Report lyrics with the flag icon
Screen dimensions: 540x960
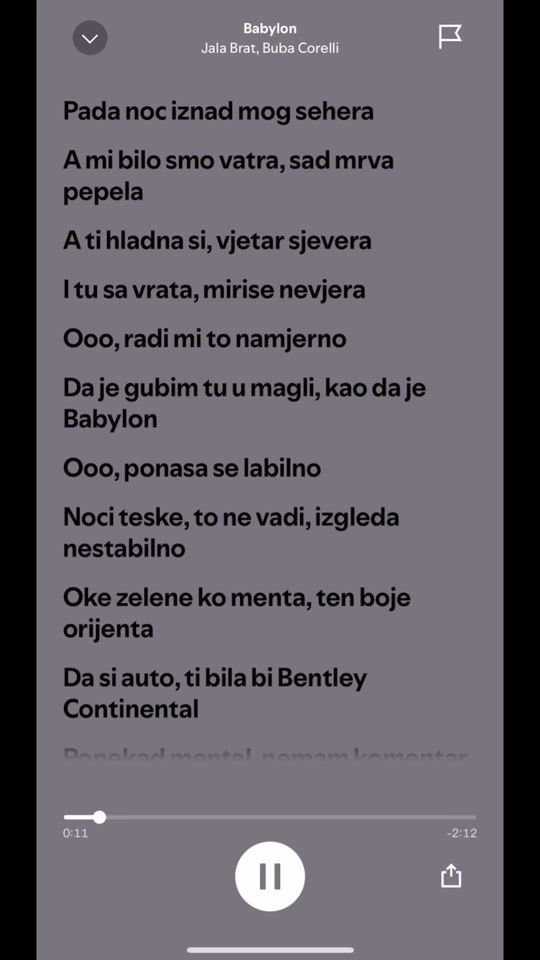click(x=450, y=37)
